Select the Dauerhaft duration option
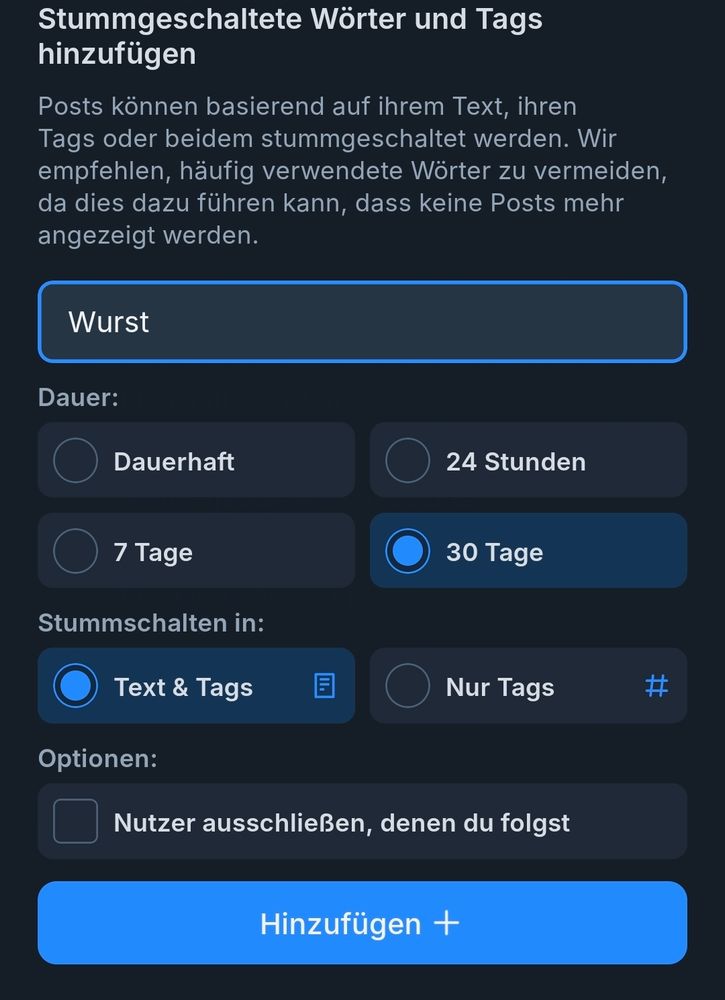This screenshot has height=1000, width=725. pos(196,460)
